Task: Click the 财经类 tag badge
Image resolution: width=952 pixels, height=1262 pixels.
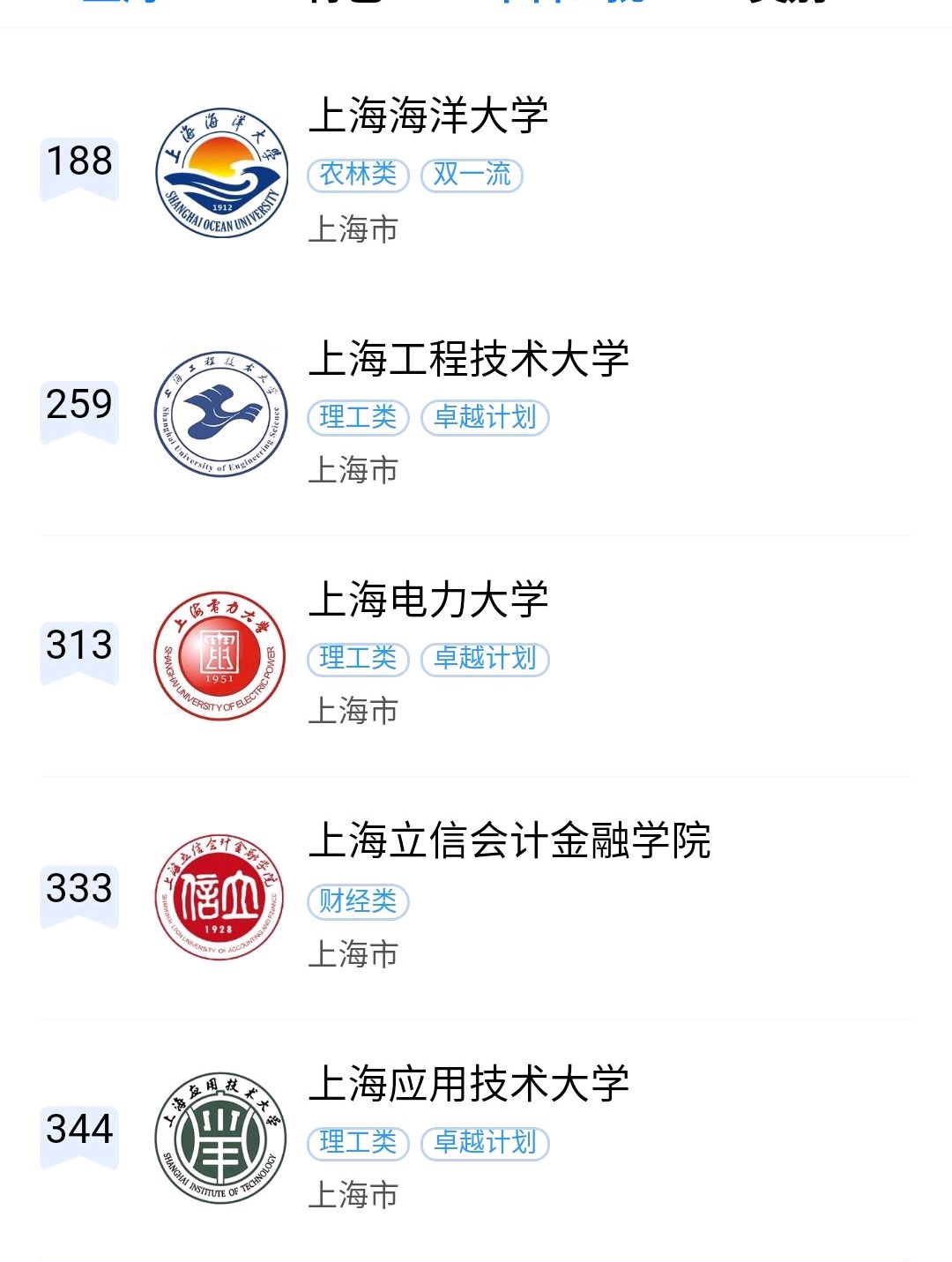Action: point(359,900)
